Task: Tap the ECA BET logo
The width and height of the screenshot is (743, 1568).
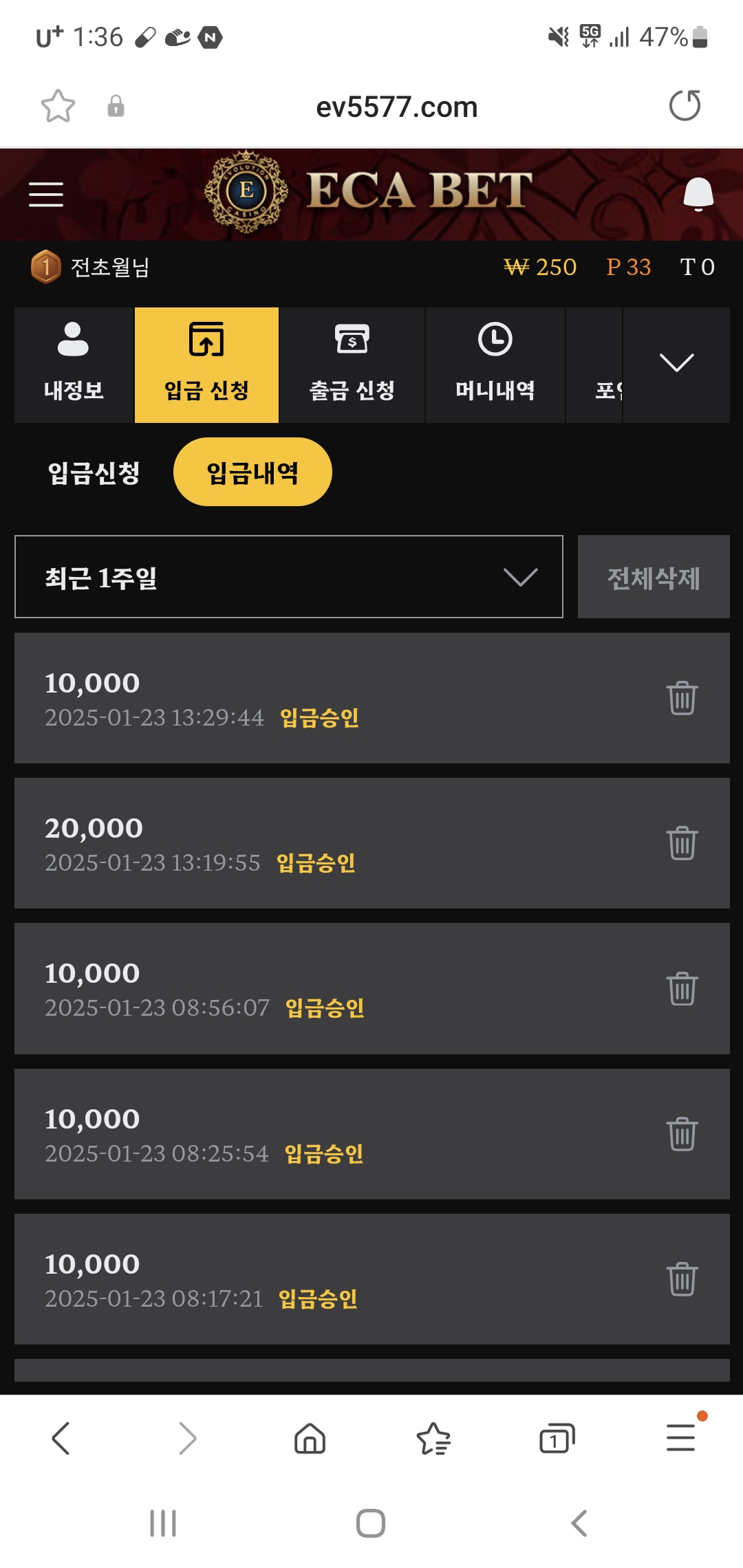Action: 370,192
